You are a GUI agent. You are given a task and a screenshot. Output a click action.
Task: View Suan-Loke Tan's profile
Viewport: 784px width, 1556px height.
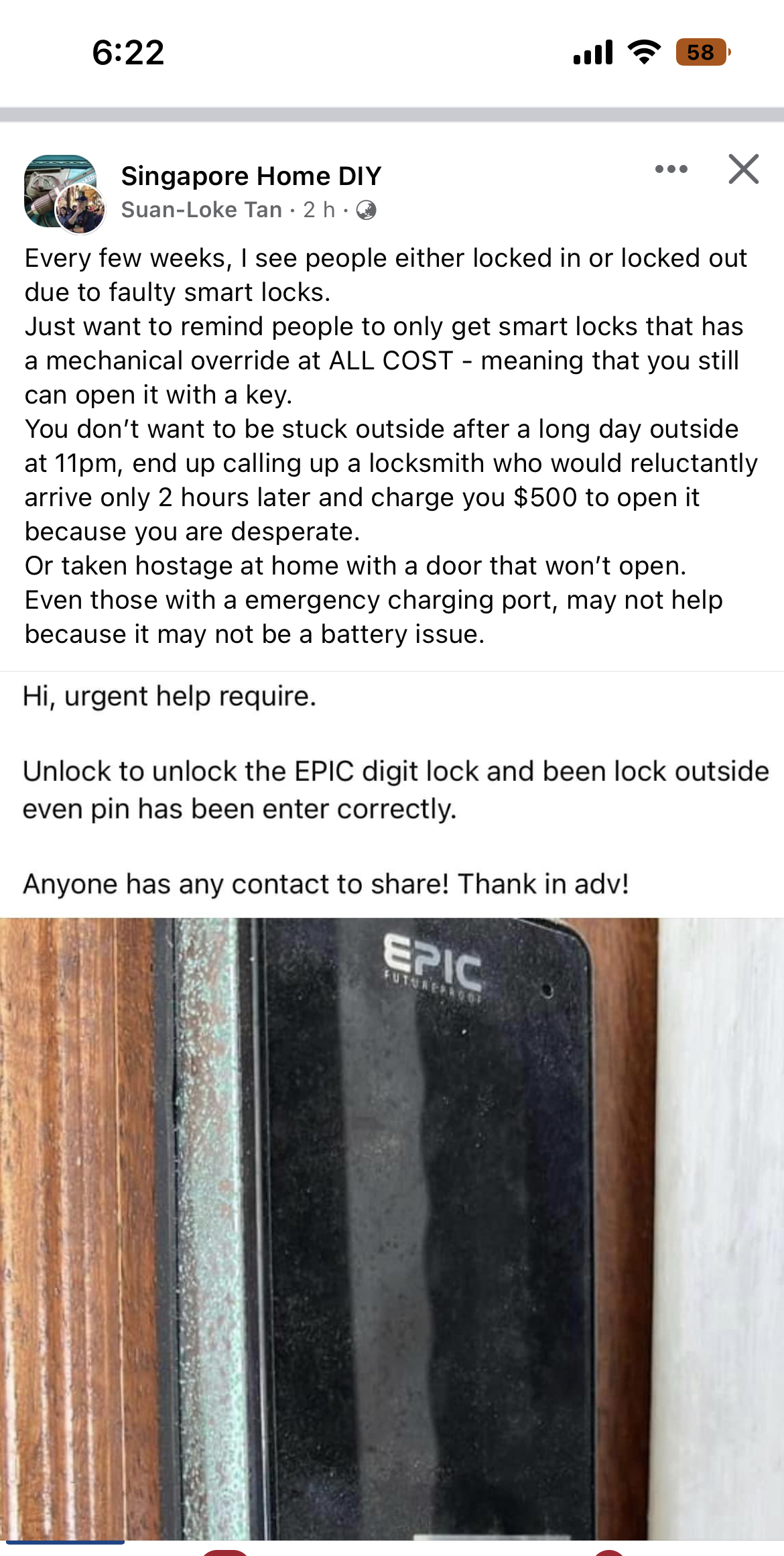(201, 210)
